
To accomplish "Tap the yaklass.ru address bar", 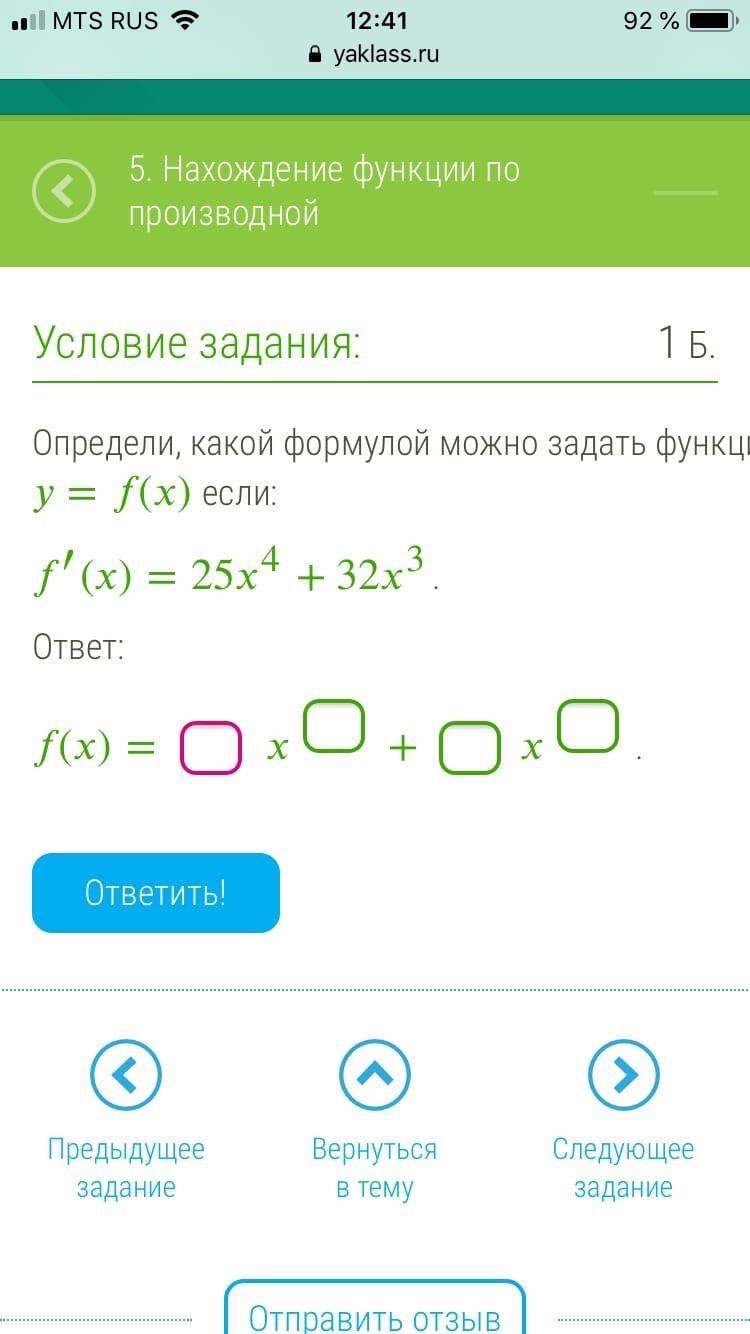I will 375,54.
